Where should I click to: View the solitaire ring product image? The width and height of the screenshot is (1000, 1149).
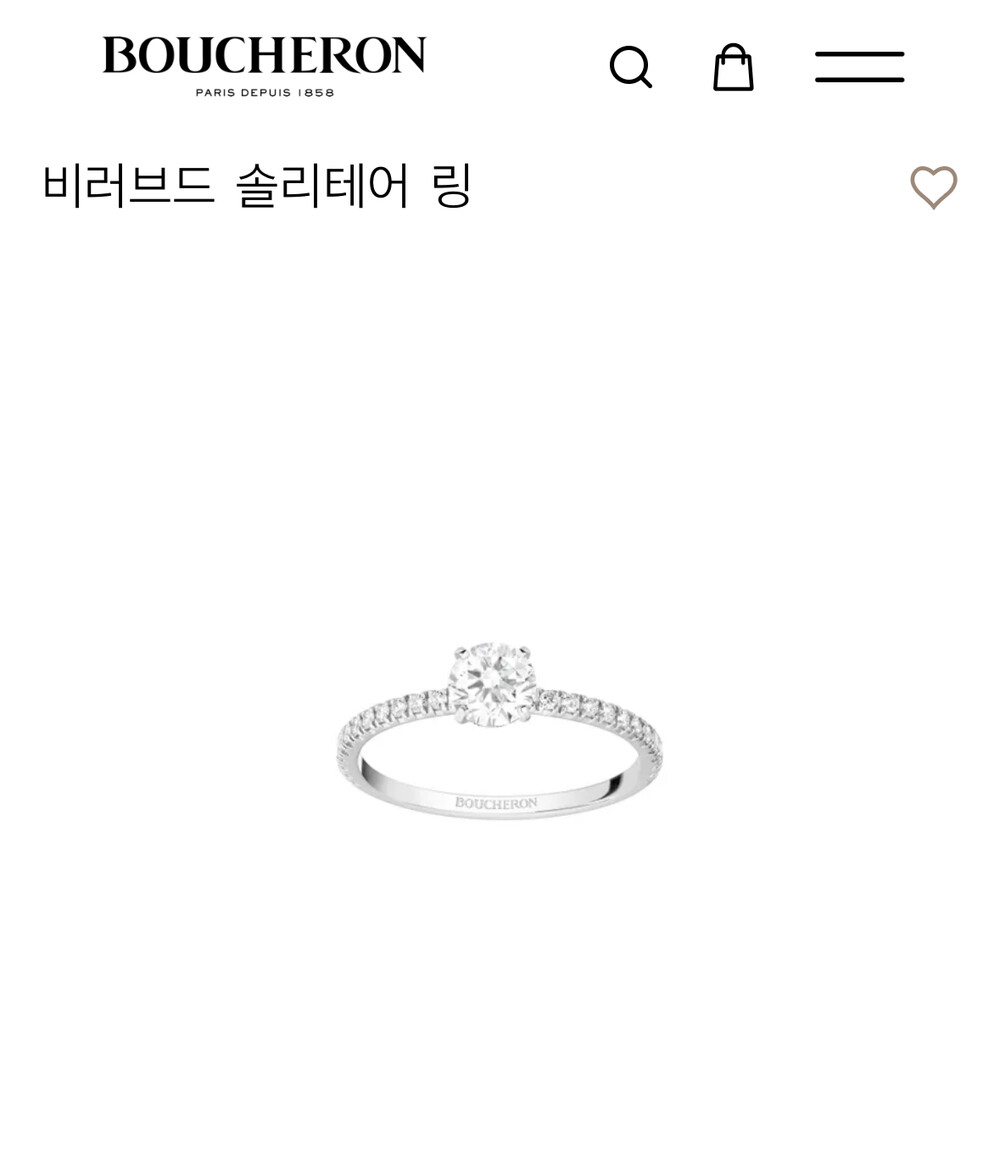tap(498, 731)
